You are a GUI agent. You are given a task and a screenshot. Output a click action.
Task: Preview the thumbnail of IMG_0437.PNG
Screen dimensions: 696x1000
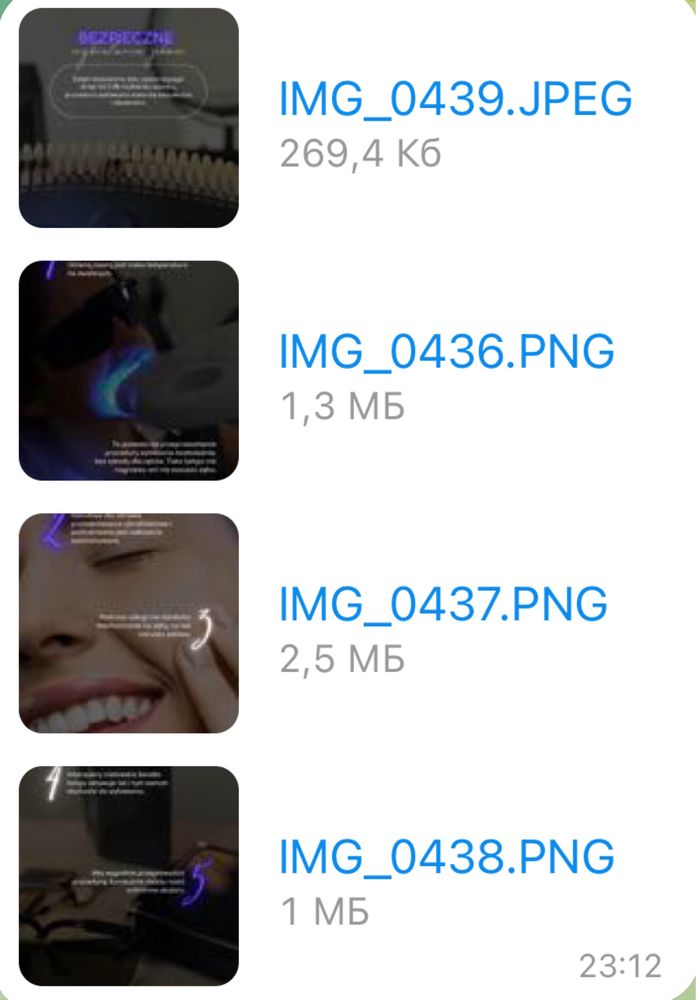coord(129,623)
